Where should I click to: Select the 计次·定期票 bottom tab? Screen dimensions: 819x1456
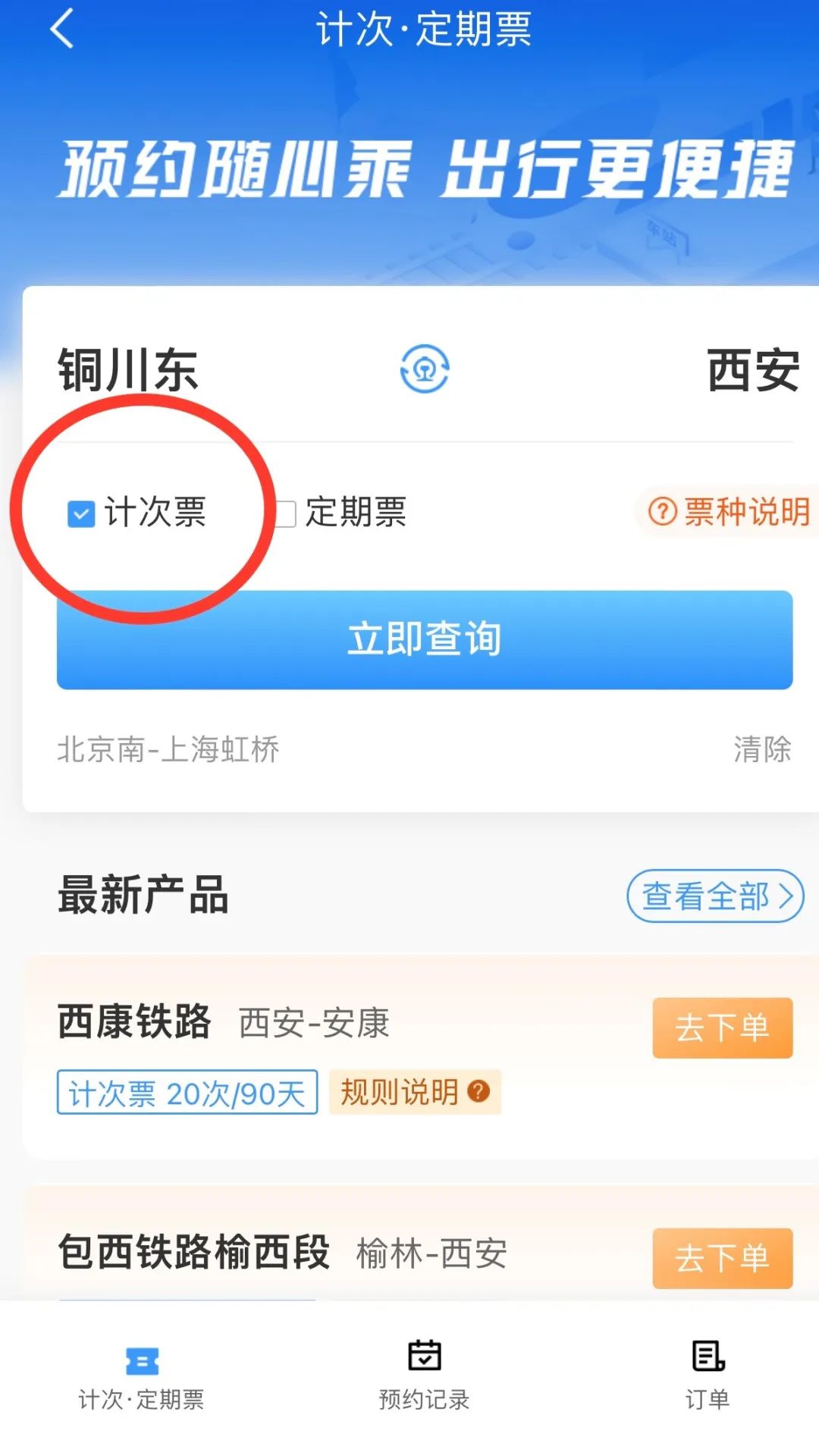(x=142, y=1375)
